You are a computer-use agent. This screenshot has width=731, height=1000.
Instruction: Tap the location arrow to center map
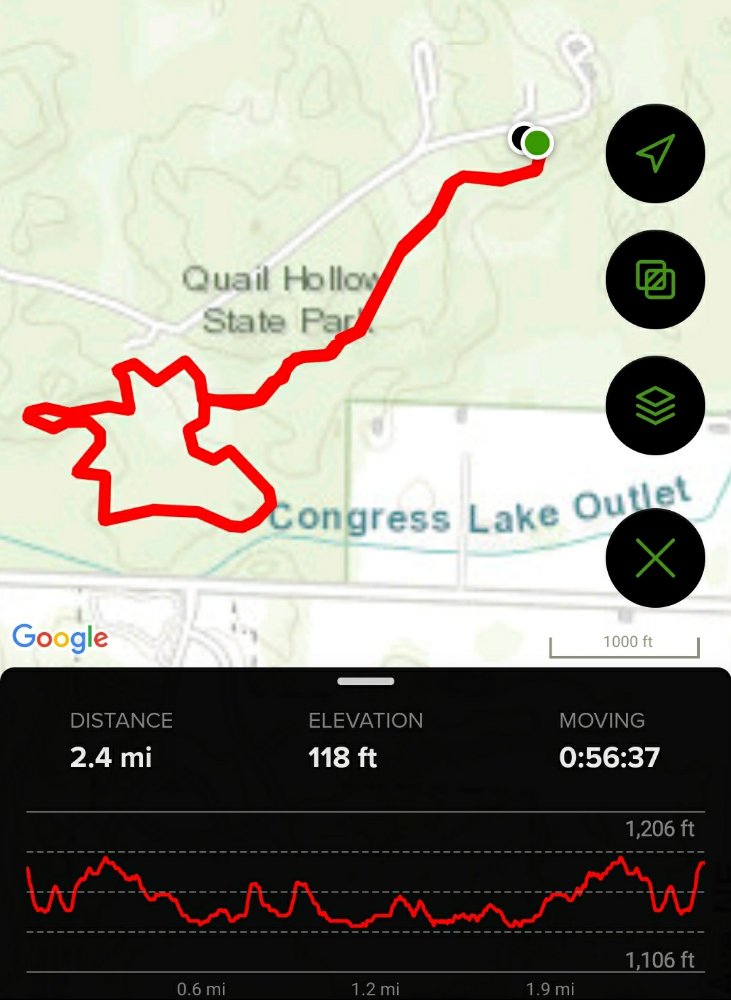coord(655,154)
